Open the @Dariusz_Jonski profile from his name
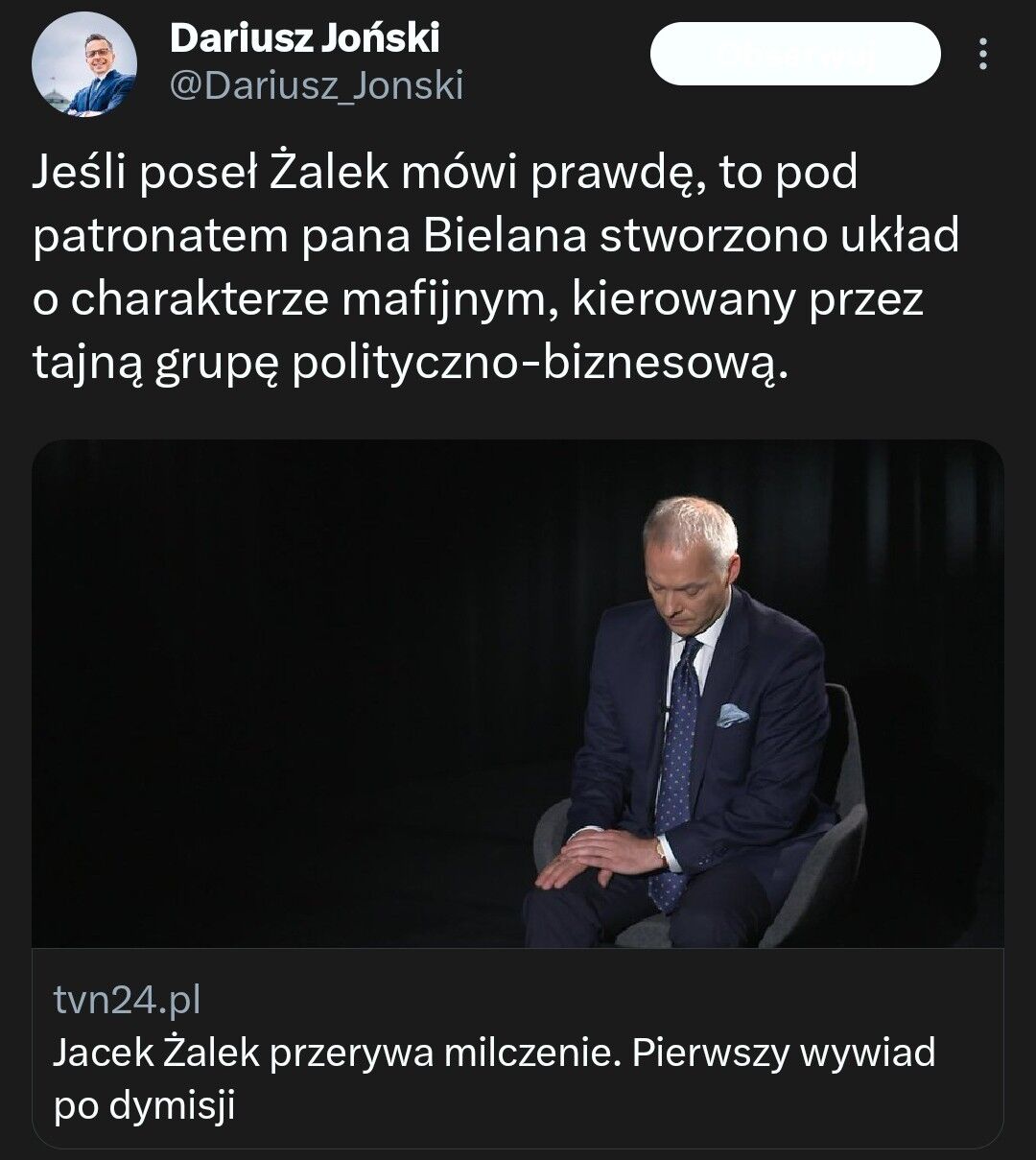 click(x=304, y=39)
